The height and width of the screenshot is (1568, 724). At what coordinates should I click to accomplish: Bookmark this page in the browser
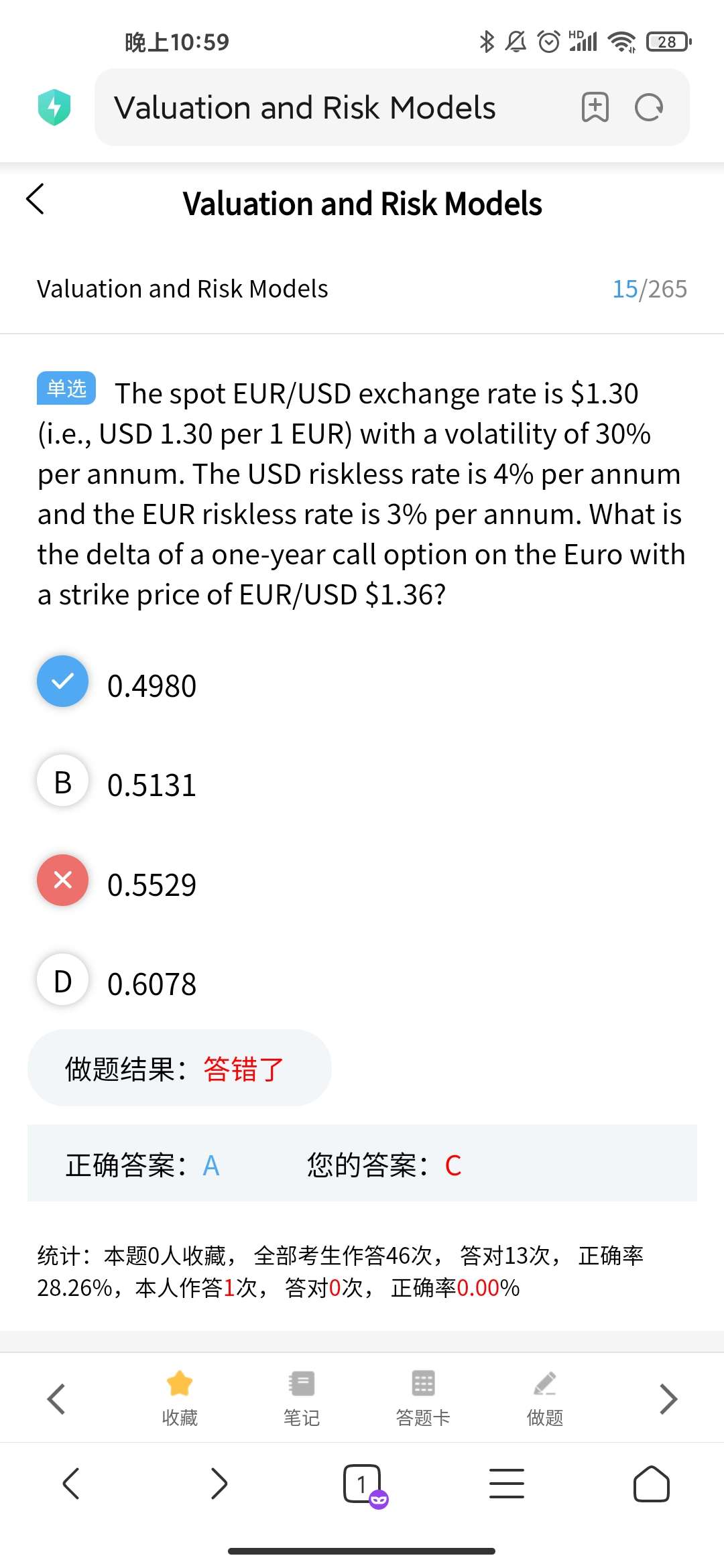pos(595,107)
